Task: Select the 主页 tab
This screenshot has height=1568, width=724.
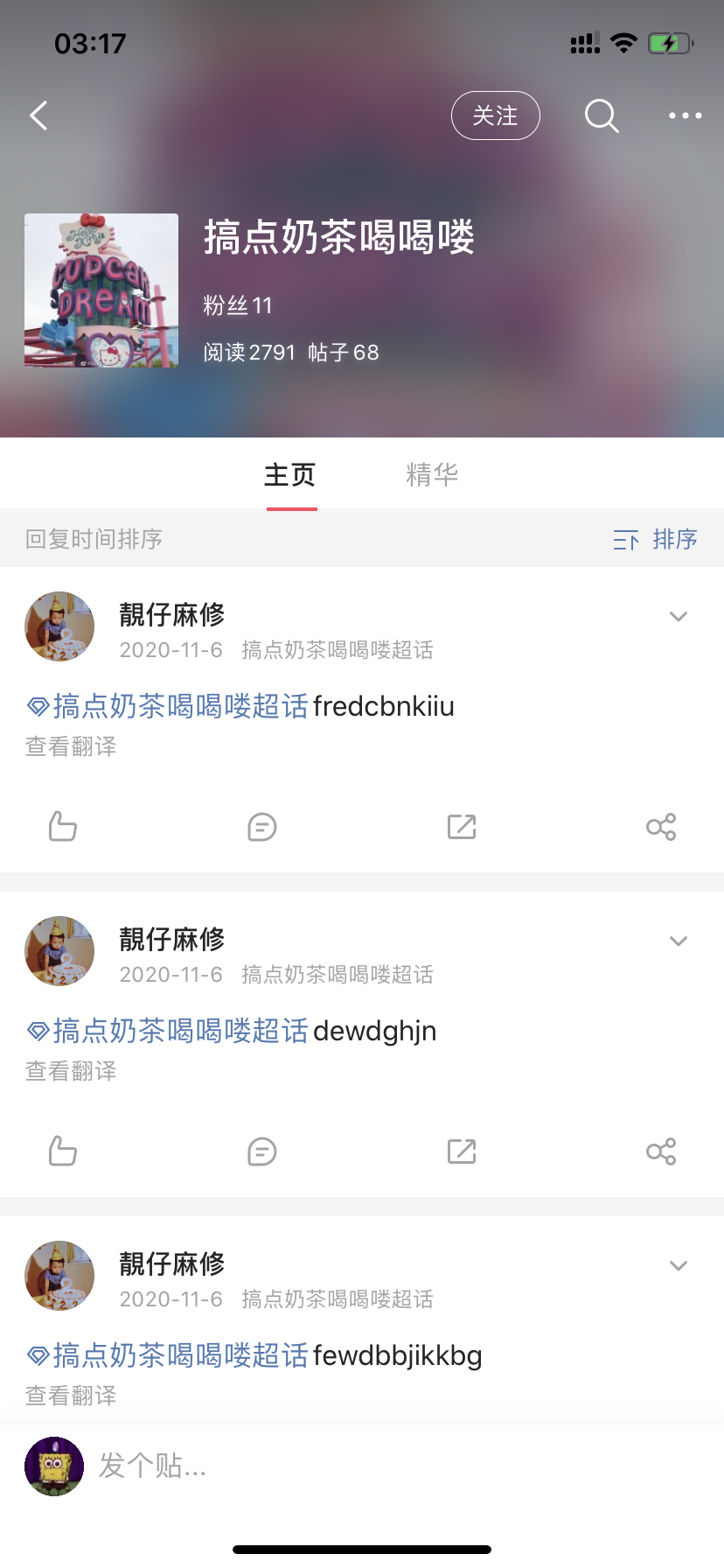Action: coord(290,475)
